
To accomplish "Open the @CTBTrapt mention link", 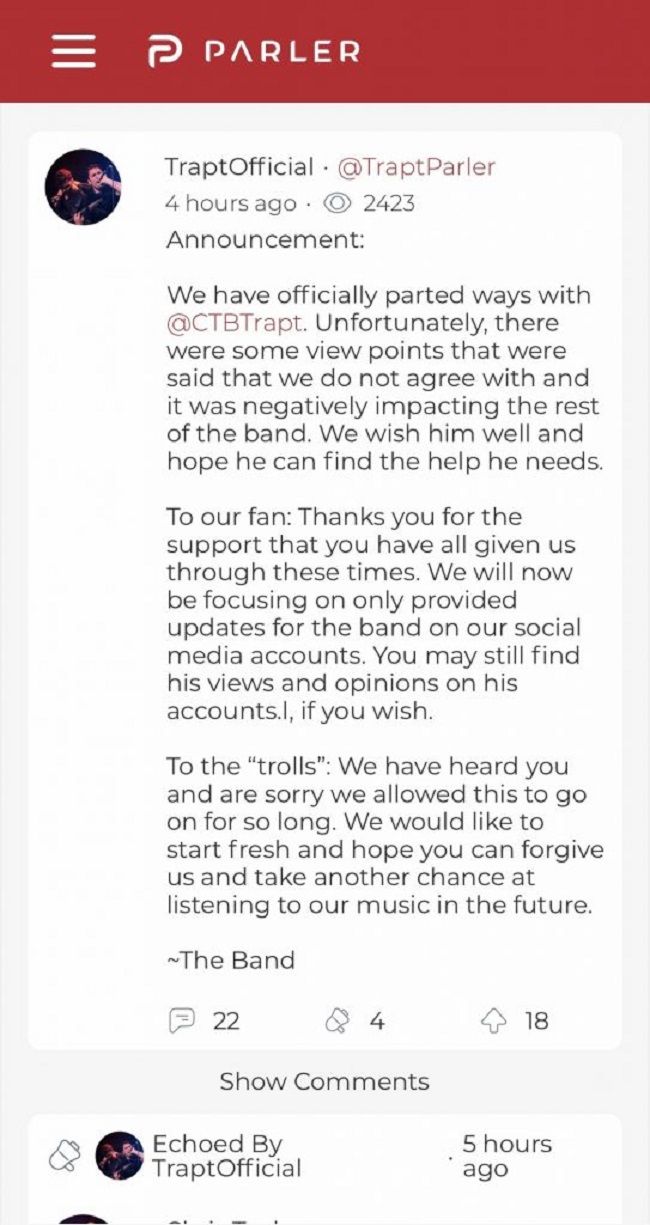I will tap(235, 323).
